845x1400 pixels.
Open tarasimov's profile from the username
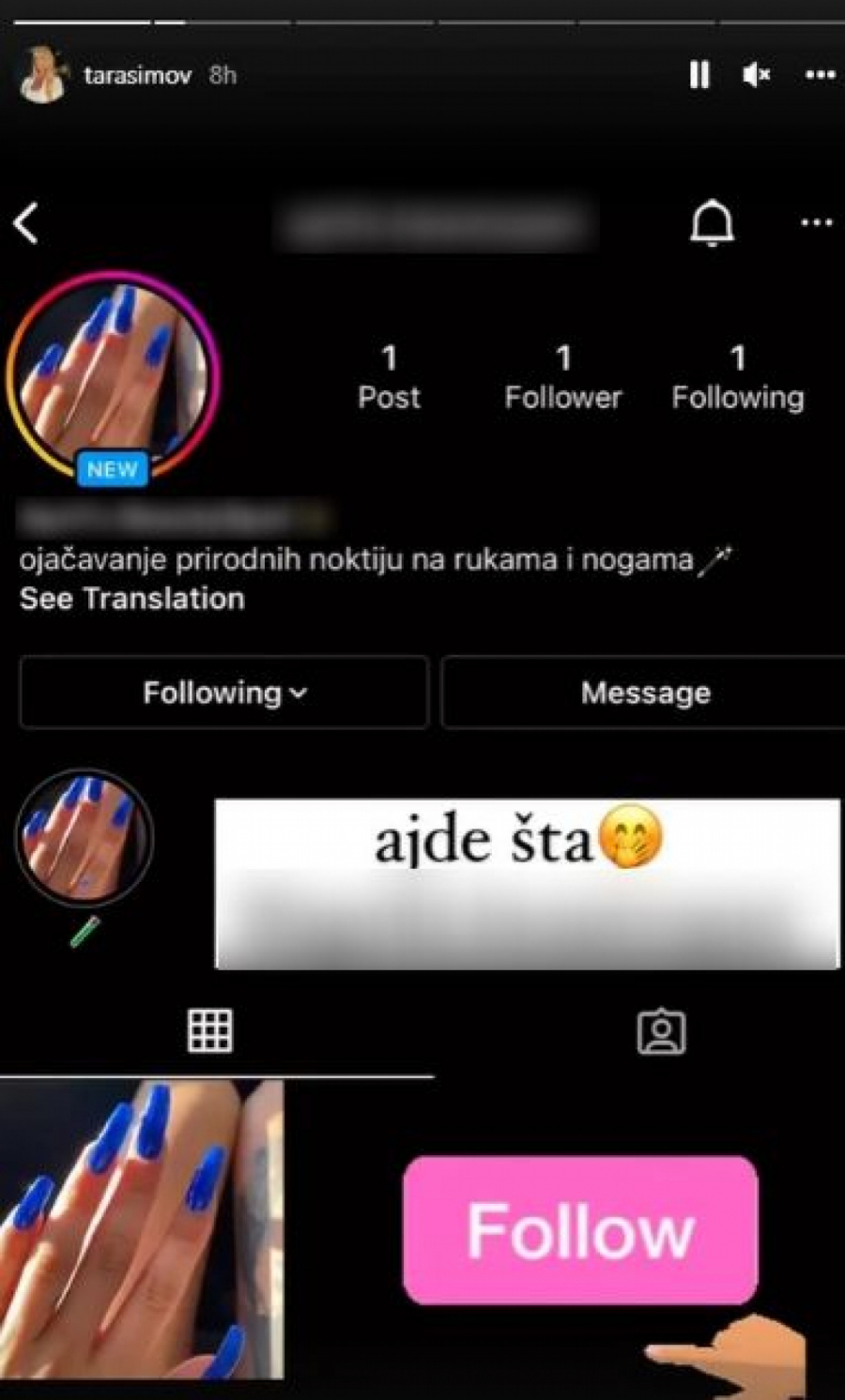(x=137, y=75)
